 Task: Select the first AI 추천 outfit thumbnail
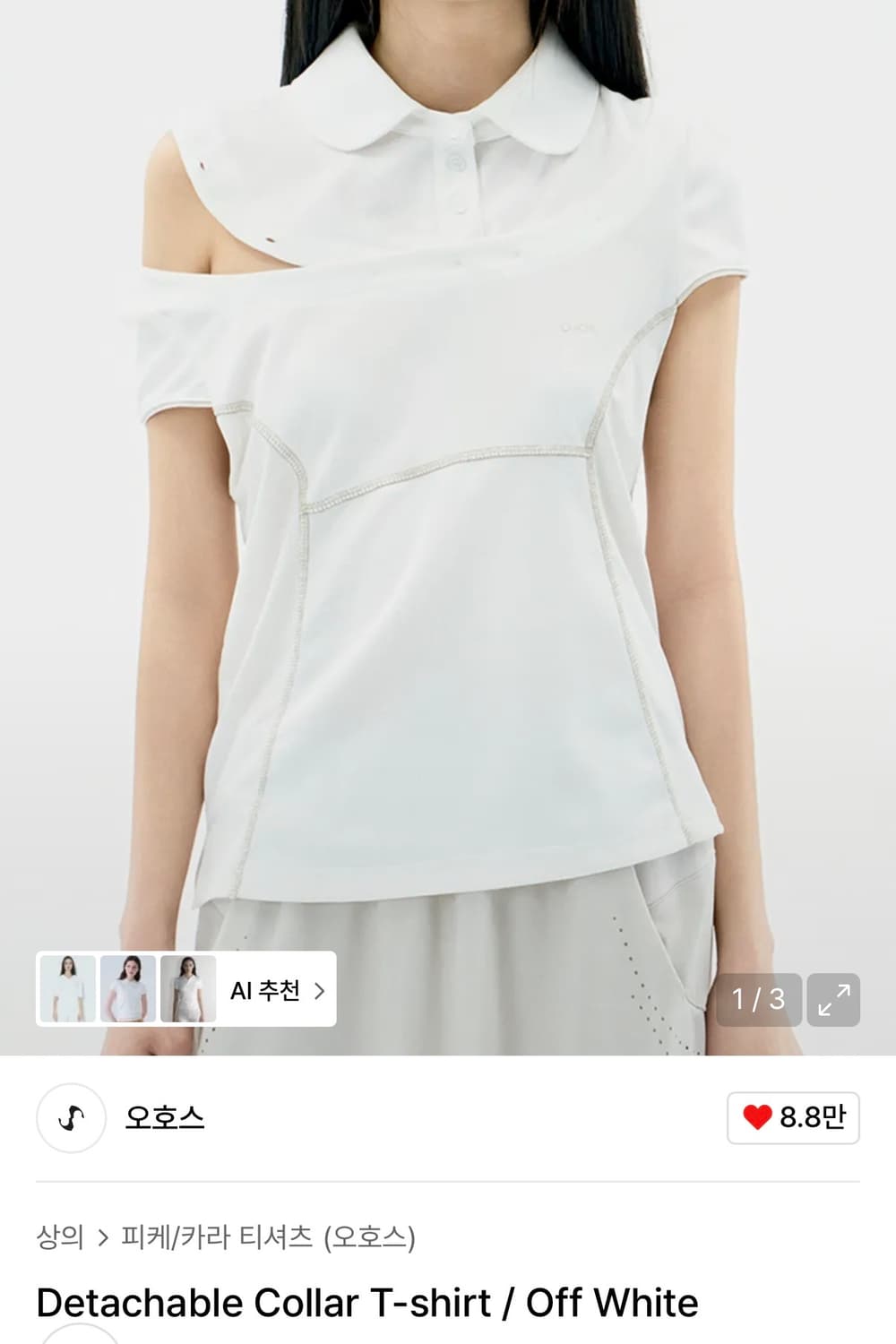[x=68, y=988]
